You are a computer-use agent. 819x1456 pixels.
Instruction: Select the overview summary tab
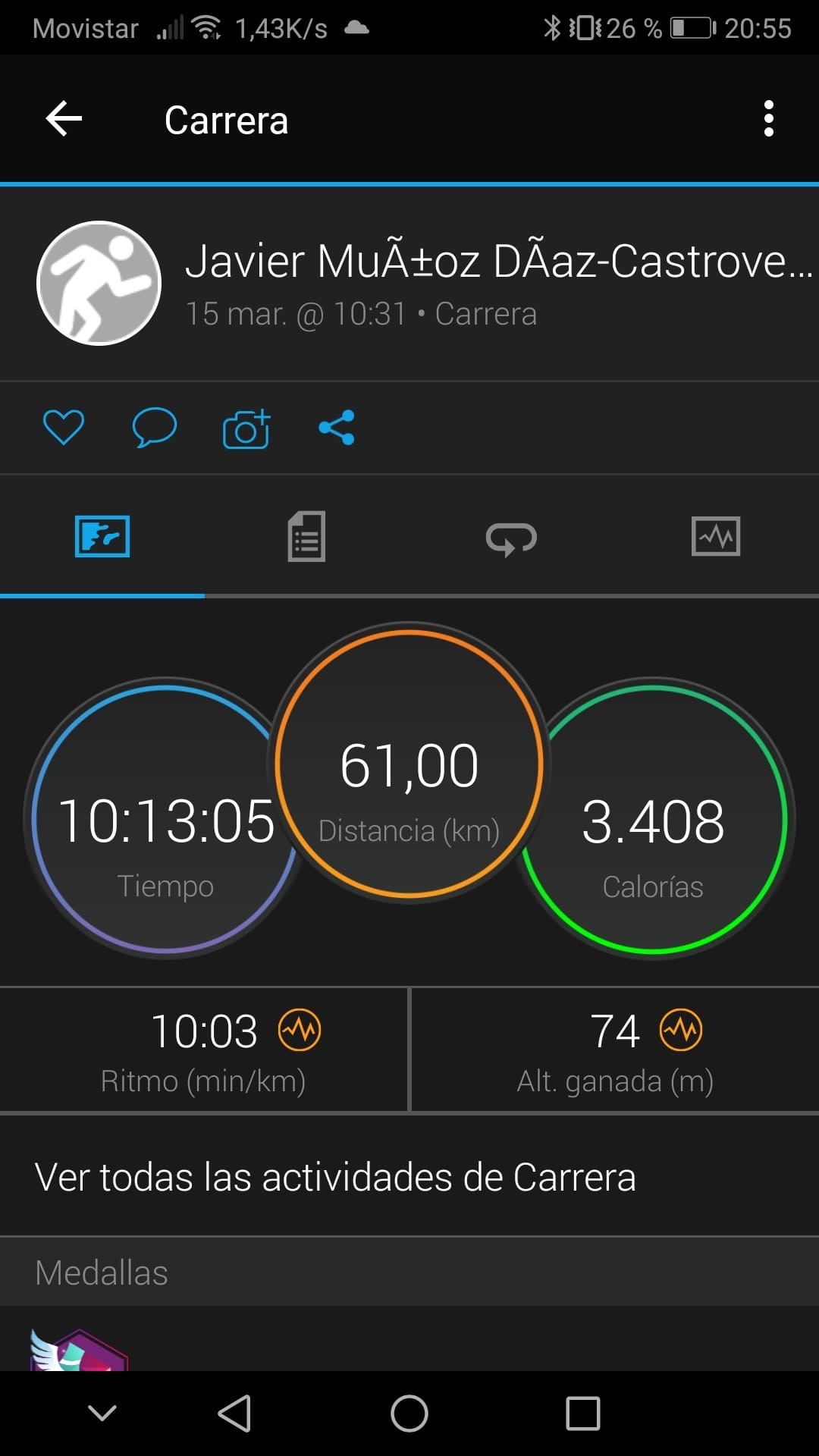pyautogui.click(x=102, y=537)
